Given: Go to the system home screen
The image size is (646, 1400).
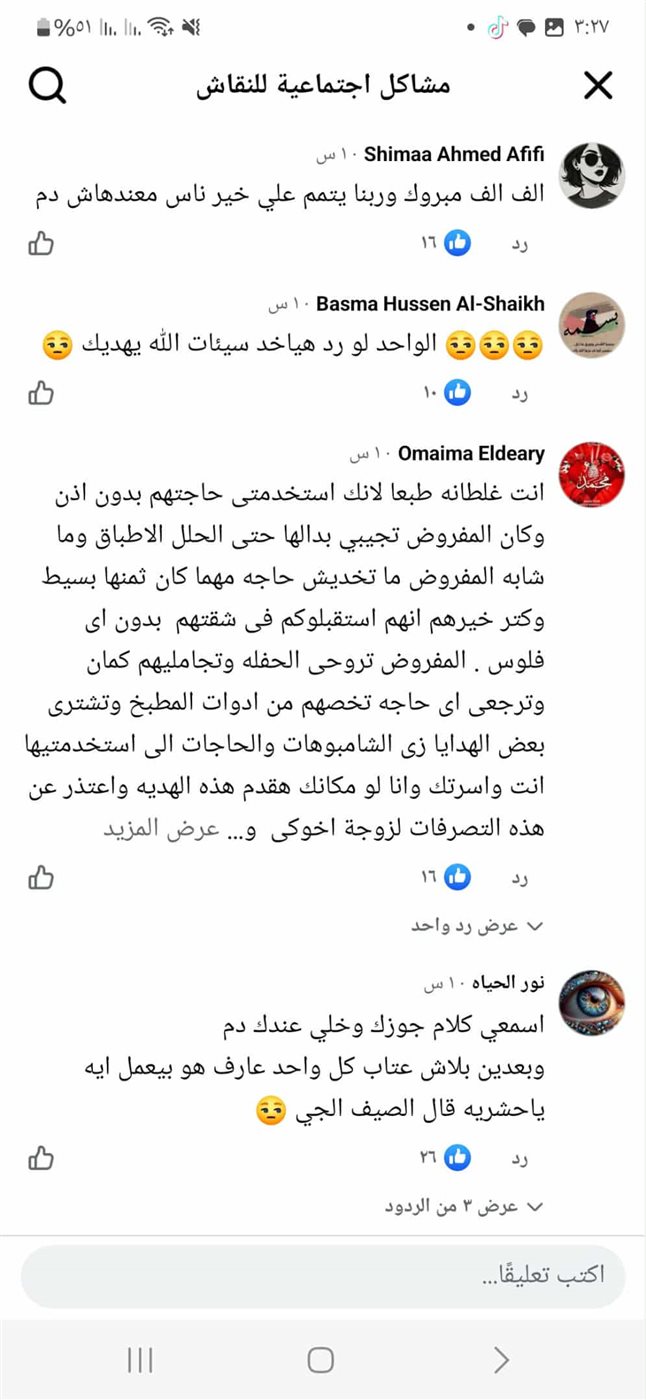Looking at the screenshot, I should [321, 1360].
